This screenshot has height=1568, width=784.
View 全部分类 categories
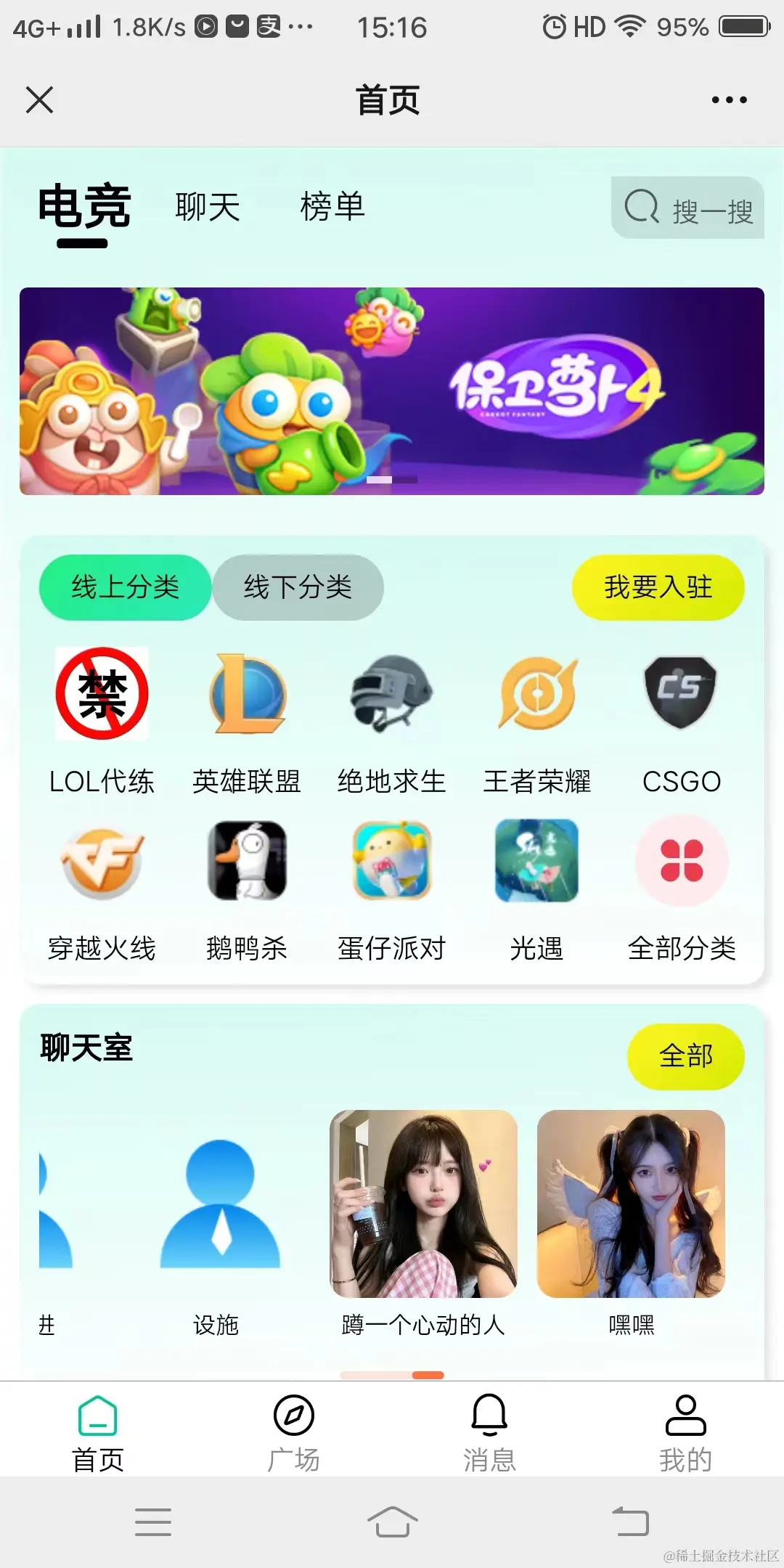pos(681,891)
